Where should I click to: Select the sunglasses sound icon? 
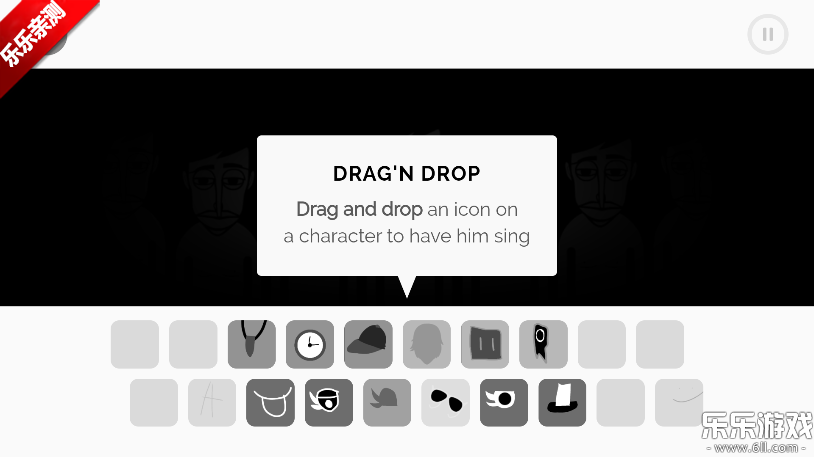click(445, 403)
